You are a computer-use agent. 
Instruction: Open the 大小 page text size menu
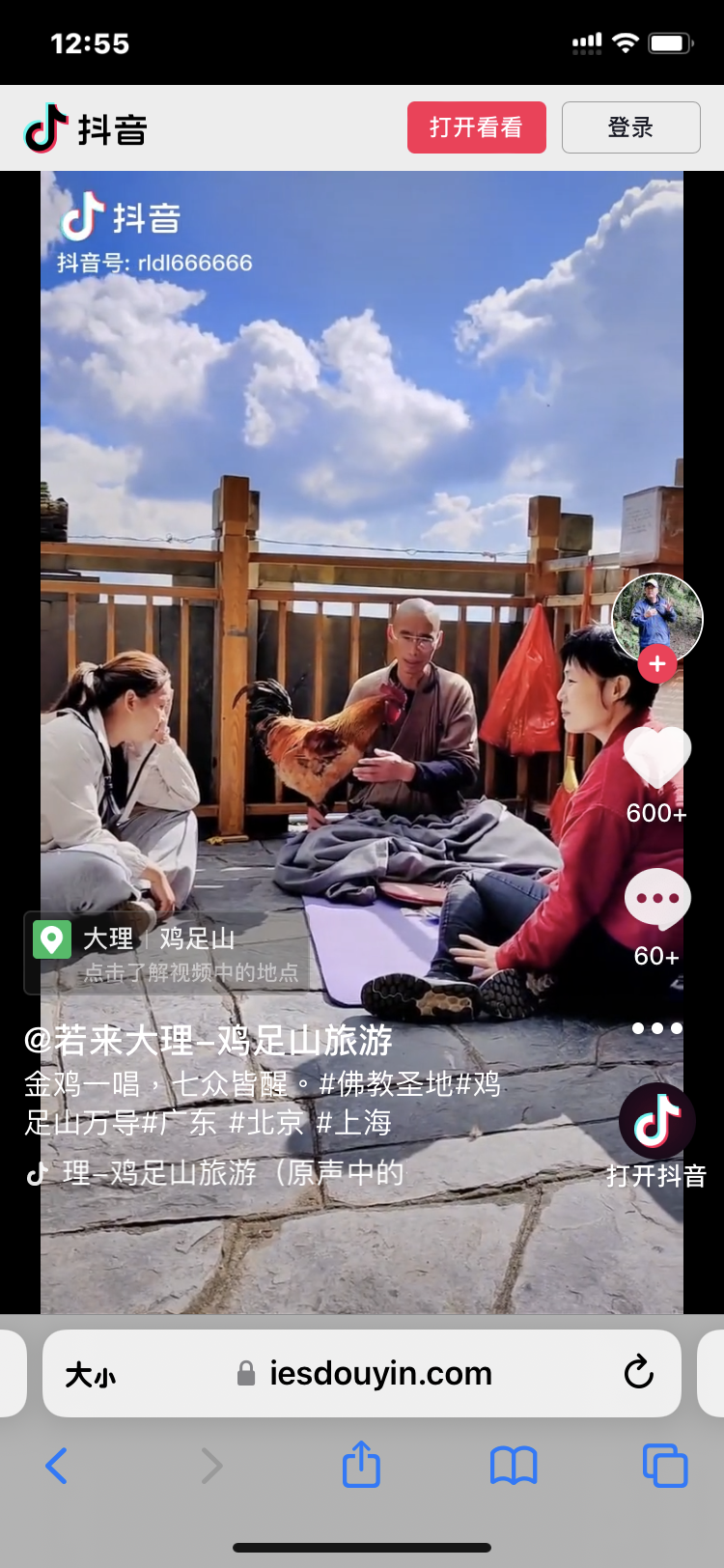(90, 1374)
